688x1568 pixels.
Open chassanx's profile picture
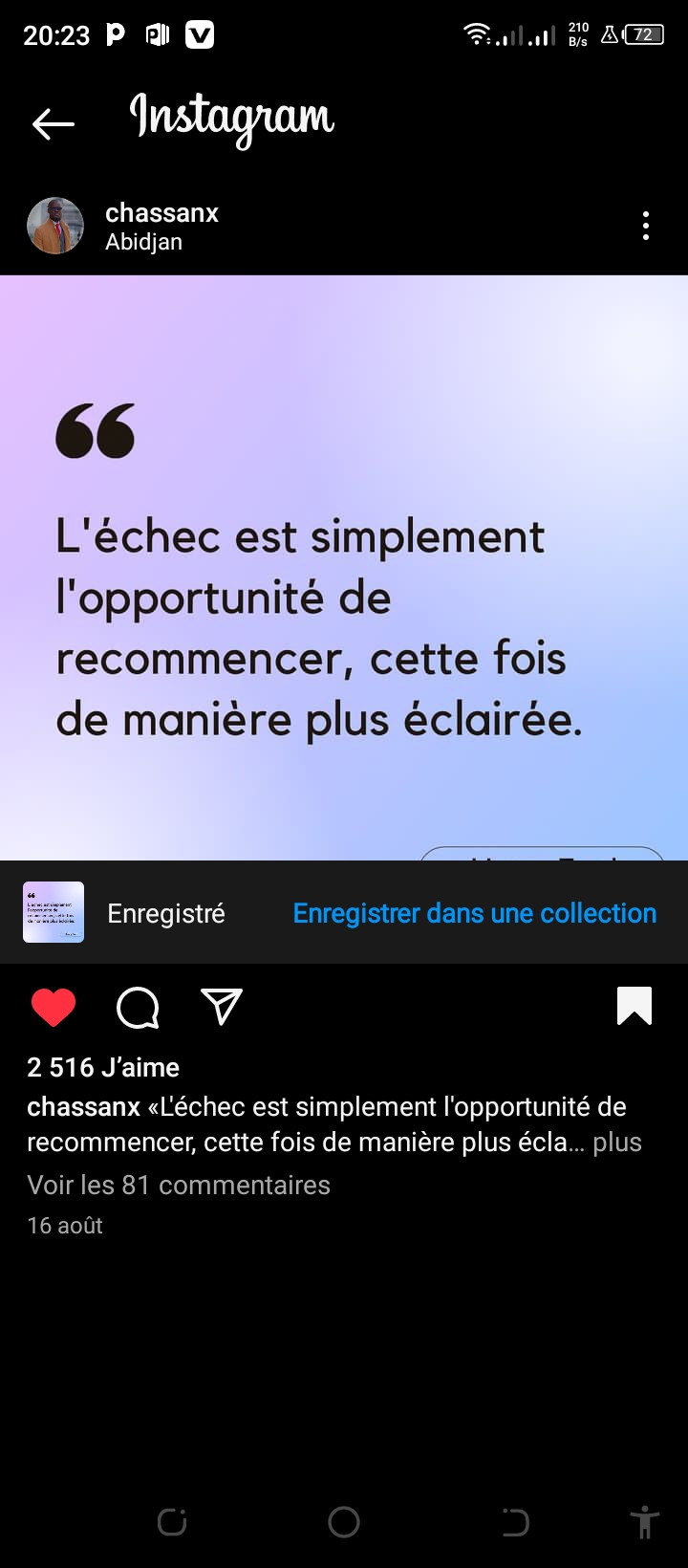pos(55,227)
